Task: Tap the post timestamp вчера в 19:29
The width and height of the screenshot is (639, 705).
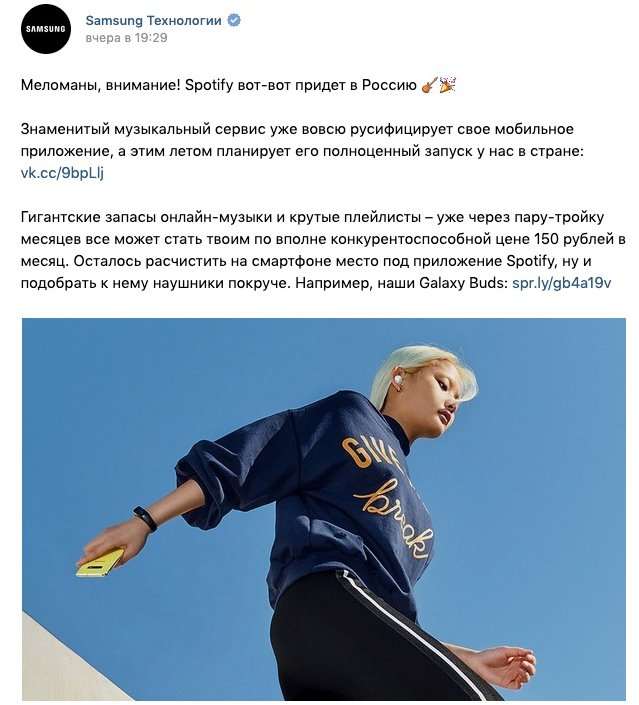Action: tap(126, 39)
